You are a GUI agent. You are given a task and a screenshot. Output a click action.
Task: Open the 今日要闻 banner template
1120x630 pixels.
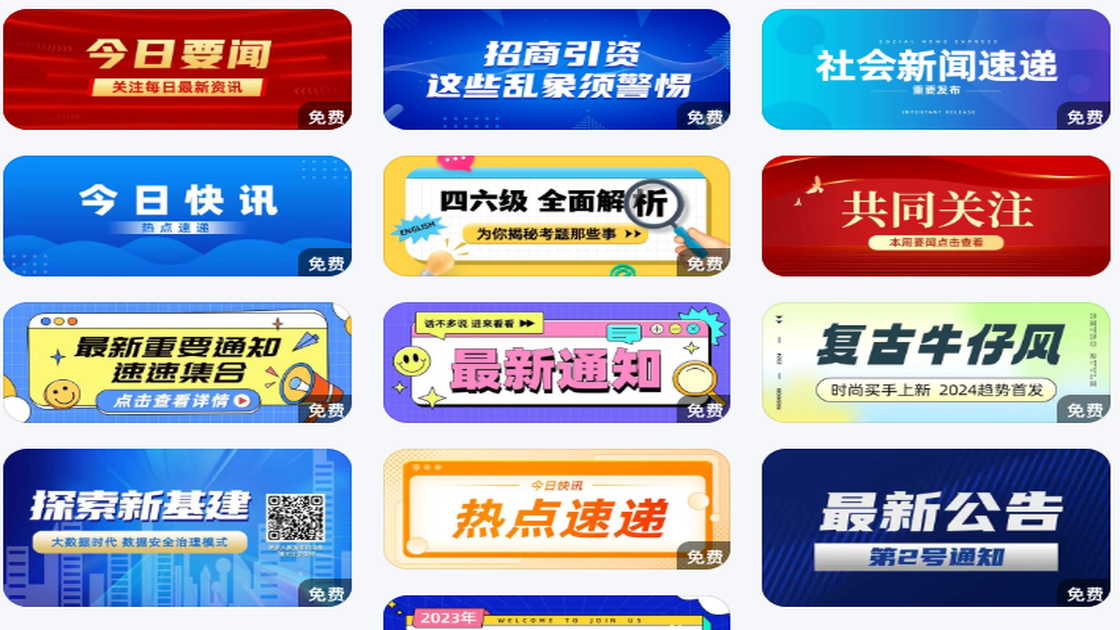pyautogui.click(x=177, y=69)
